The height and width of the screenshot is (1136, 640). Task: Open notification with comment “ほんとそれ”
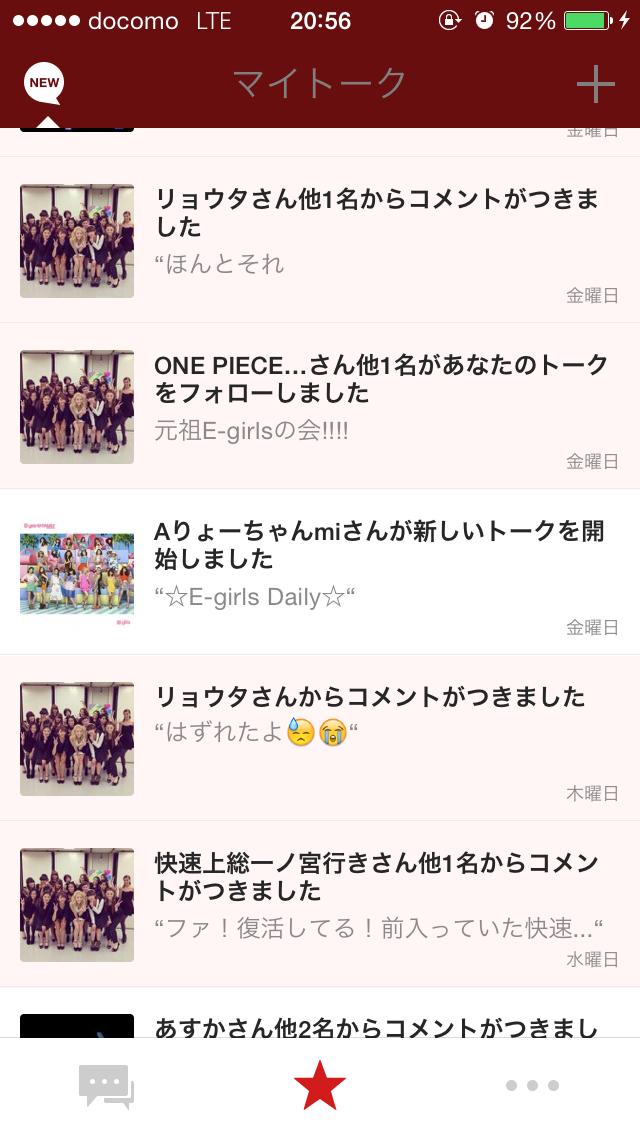point(320,240)
